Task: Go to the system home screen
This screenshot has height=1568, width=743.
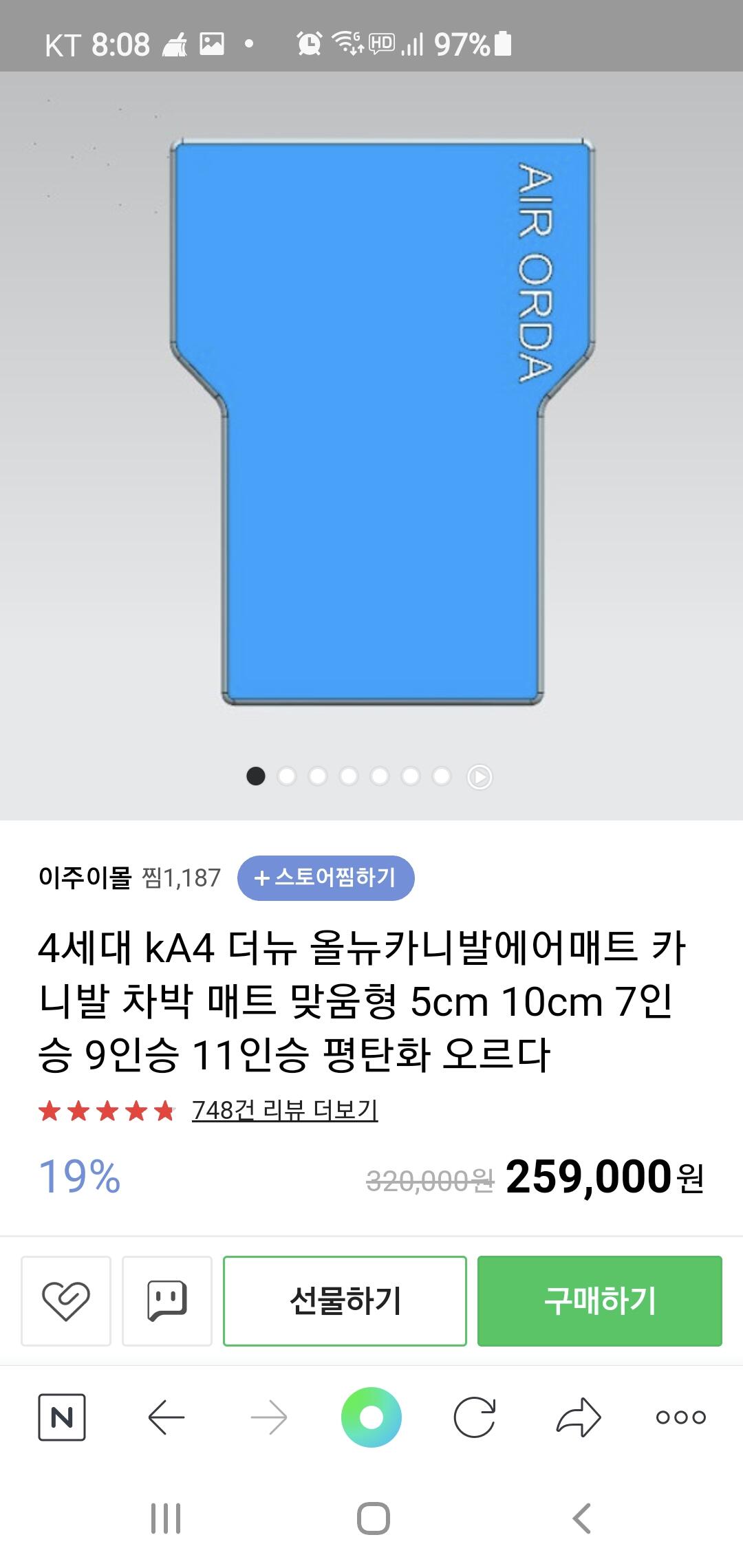Action: tap(374, 1518)
